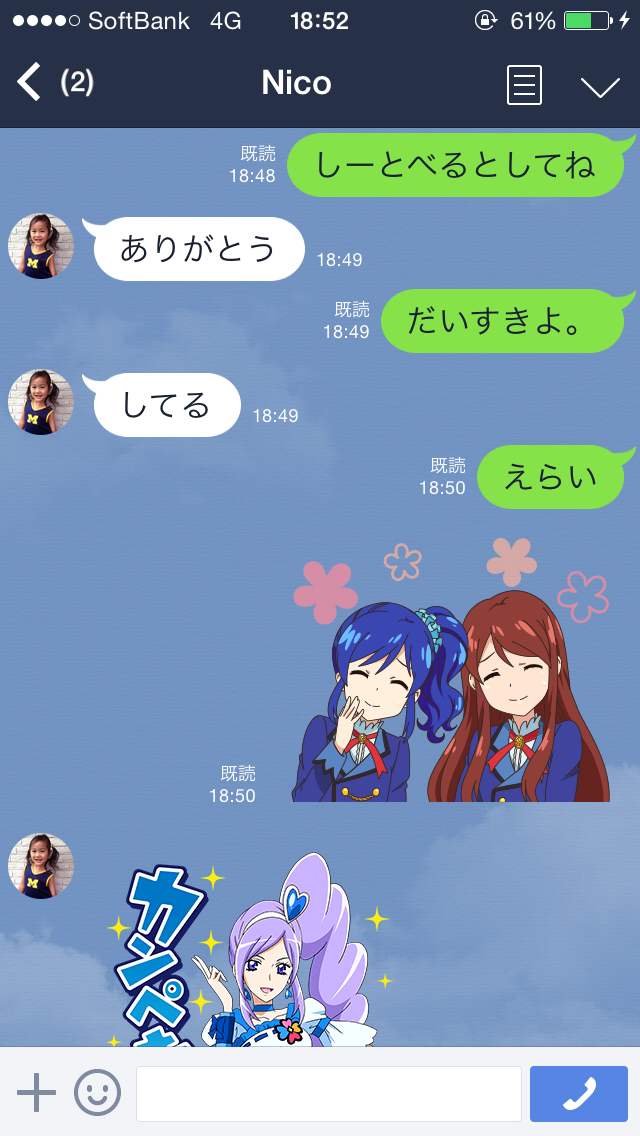Tap the two smiling girls sticker
The image size is (640, 1136).
tap(451, 670)
